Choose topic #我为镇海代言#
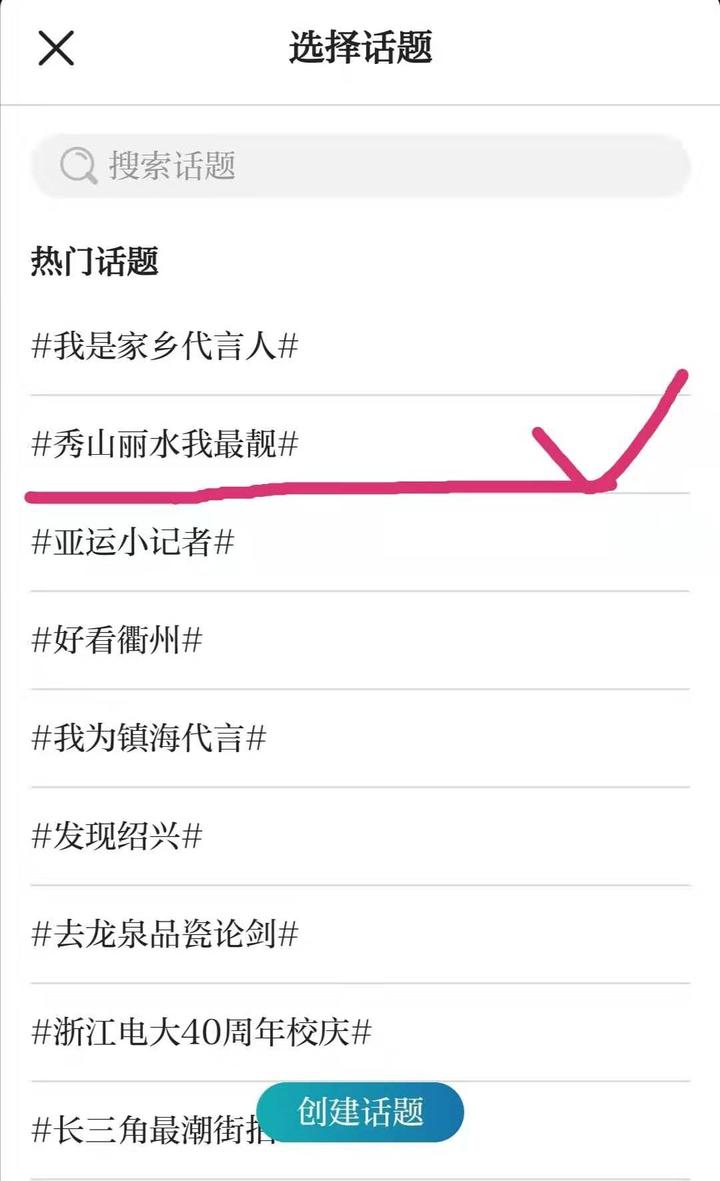This screenshot has width=720, height=1181. coord(360,738)
